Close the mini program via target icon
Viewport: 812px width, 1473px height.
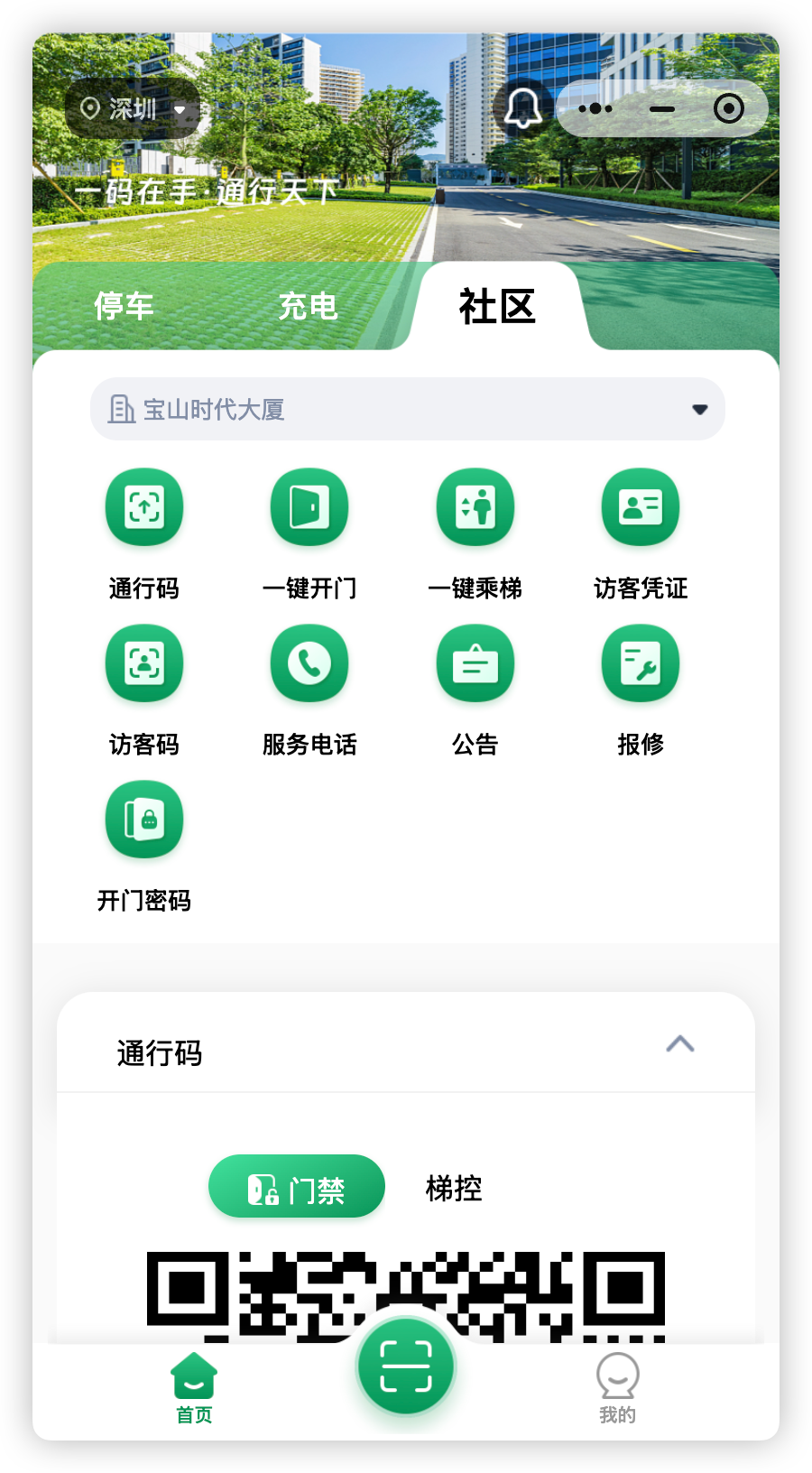pyautogui.click(x=728, y=109)
